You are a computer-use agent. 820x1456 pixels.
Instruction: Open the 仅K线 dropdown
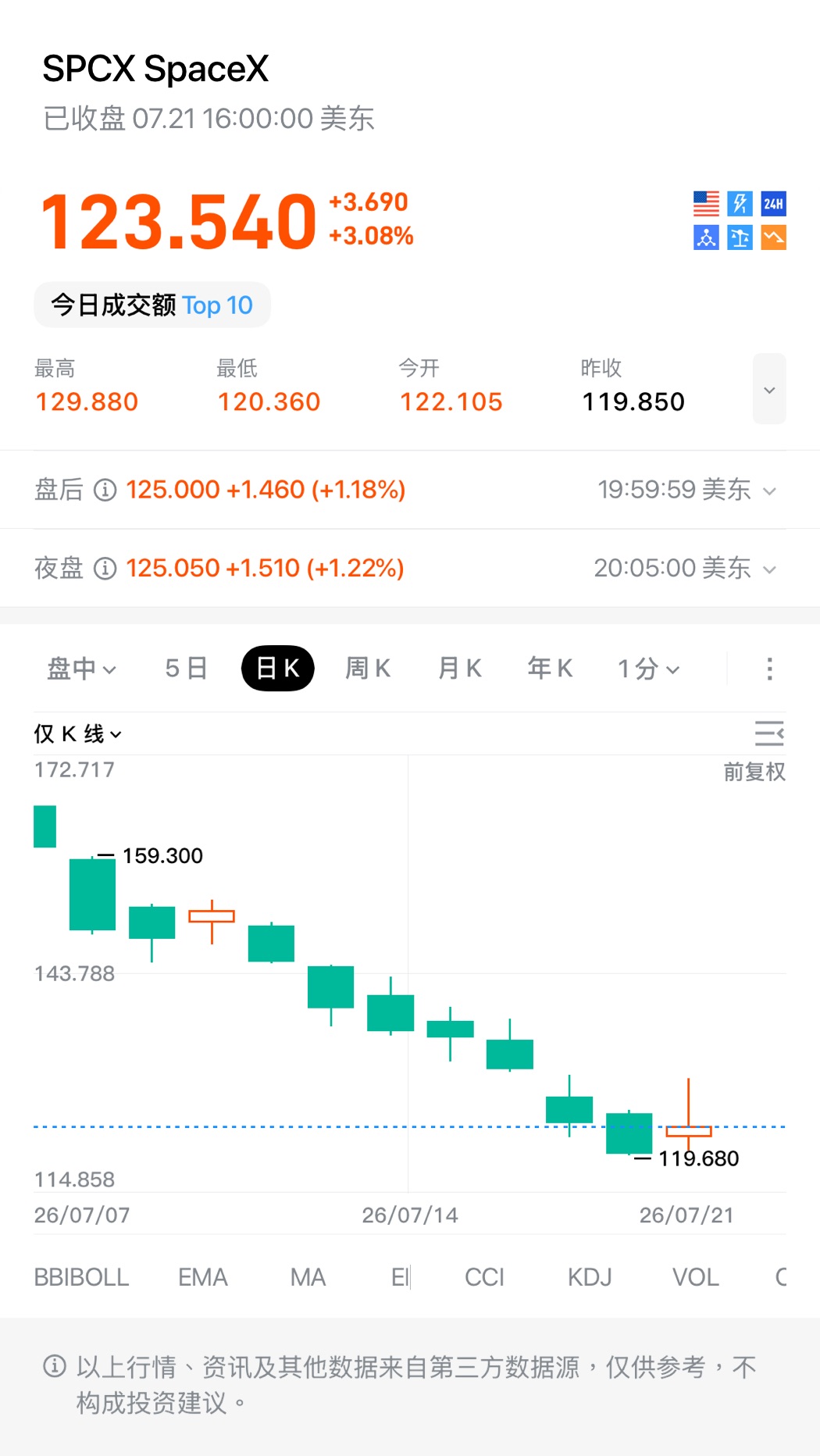point(77,734)
